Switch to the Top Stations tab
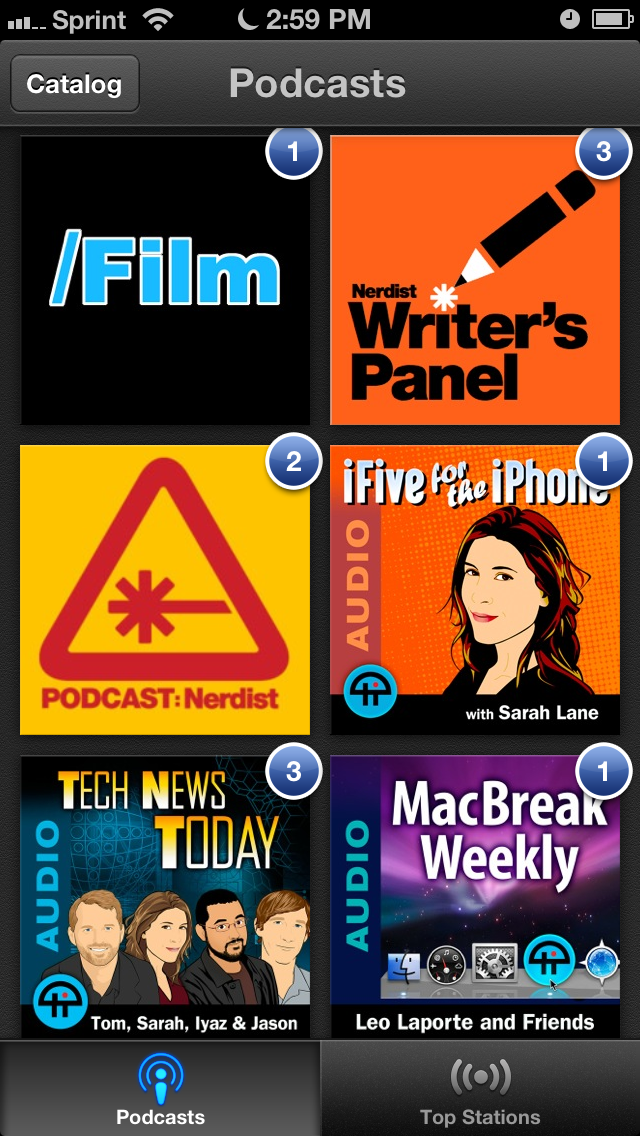The image size is (640, 1136). pyautogui.click(x=480, y=1089)
